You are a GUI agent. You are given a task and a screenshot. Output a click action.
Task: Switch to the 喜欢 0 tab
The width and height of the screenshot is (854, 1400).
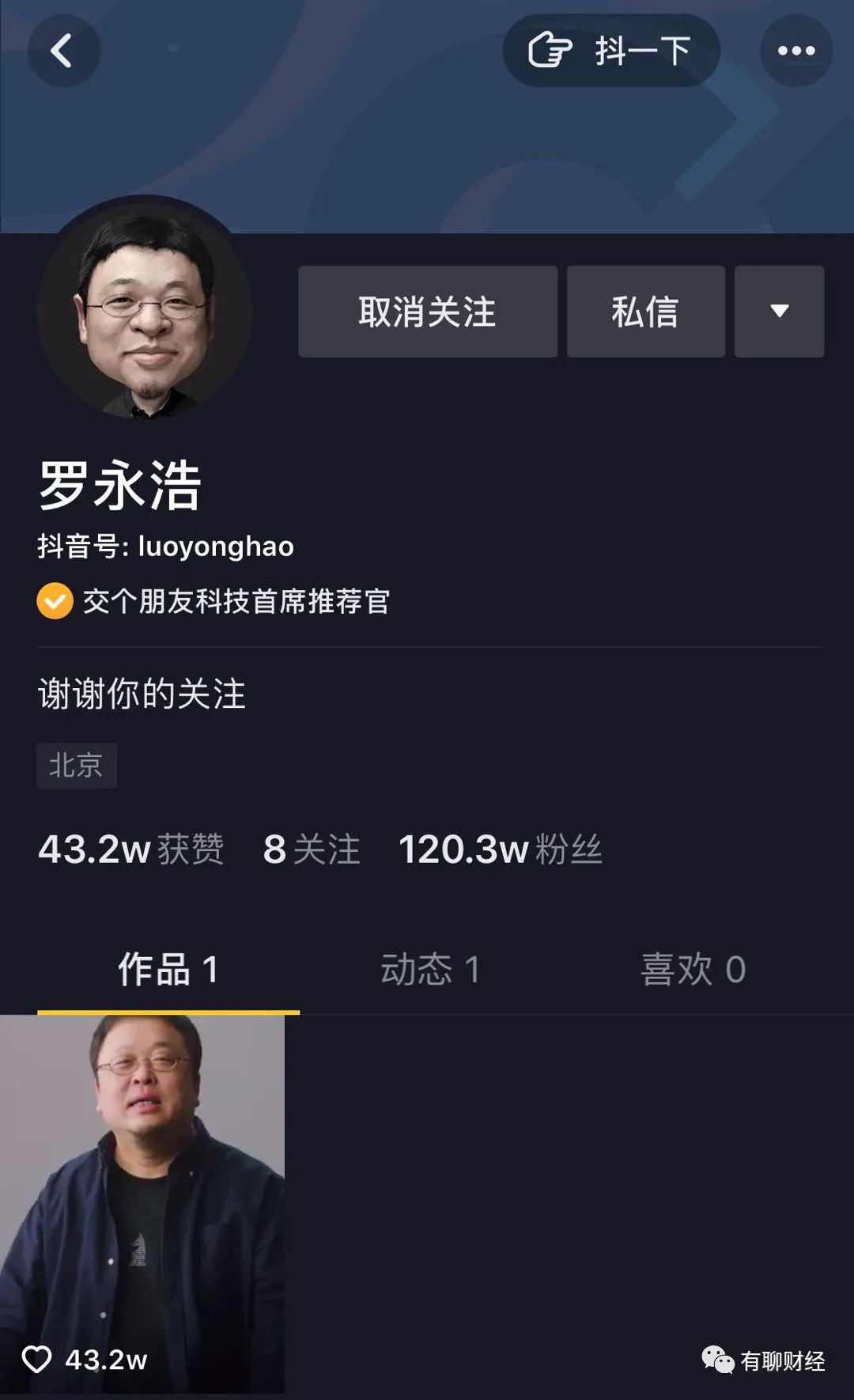click(693, 970)
